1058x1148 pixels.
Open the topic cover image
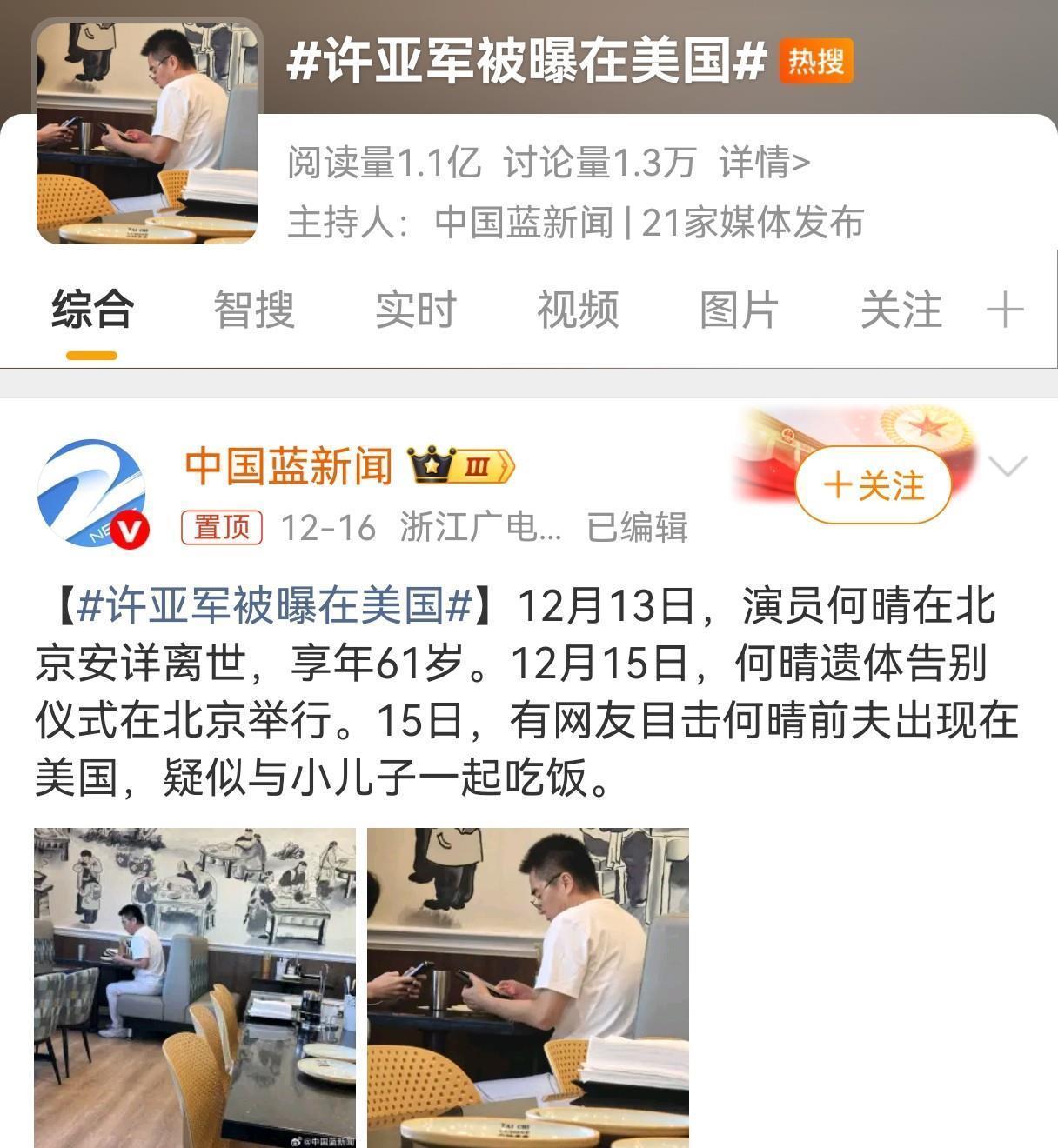(147, 132)
